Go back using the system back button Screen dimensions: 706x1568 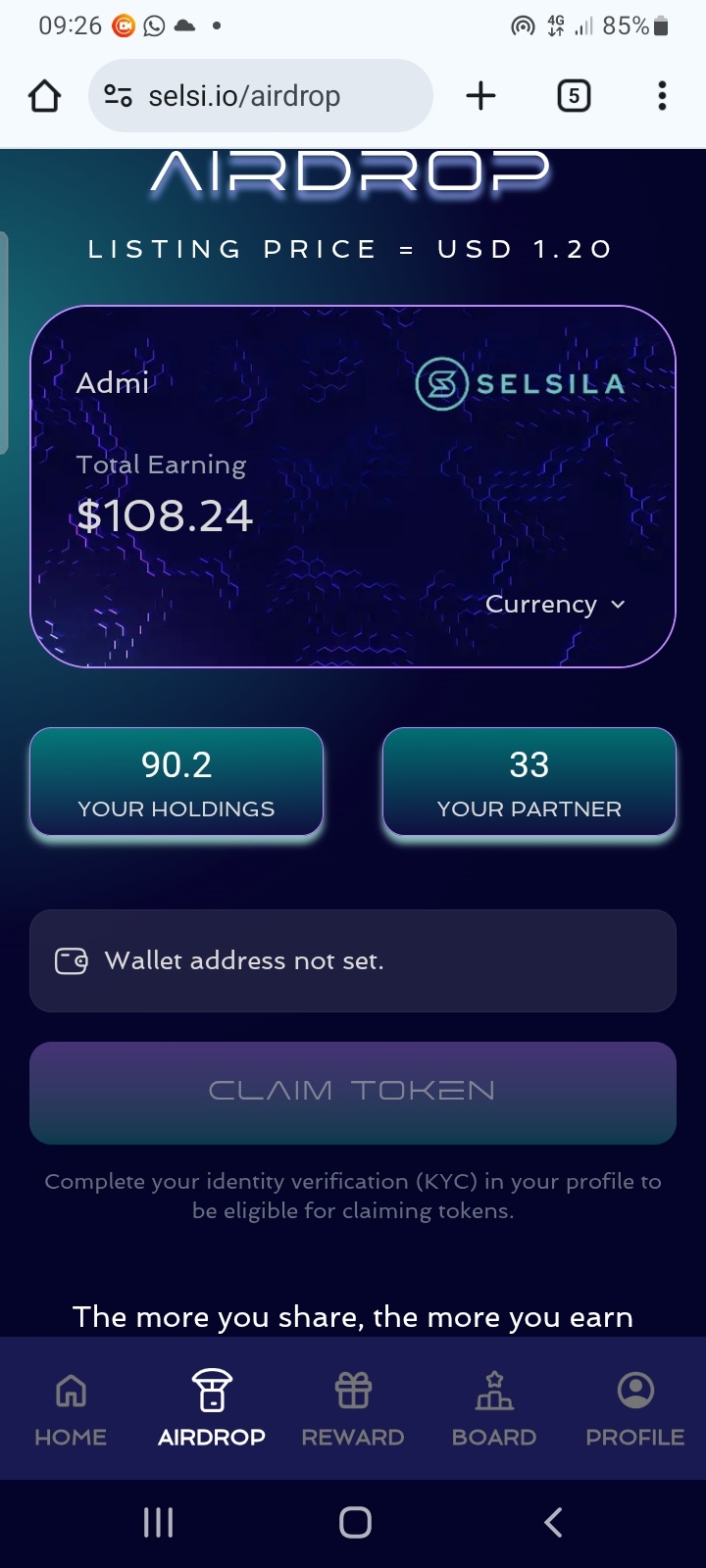pos(553,1522)
